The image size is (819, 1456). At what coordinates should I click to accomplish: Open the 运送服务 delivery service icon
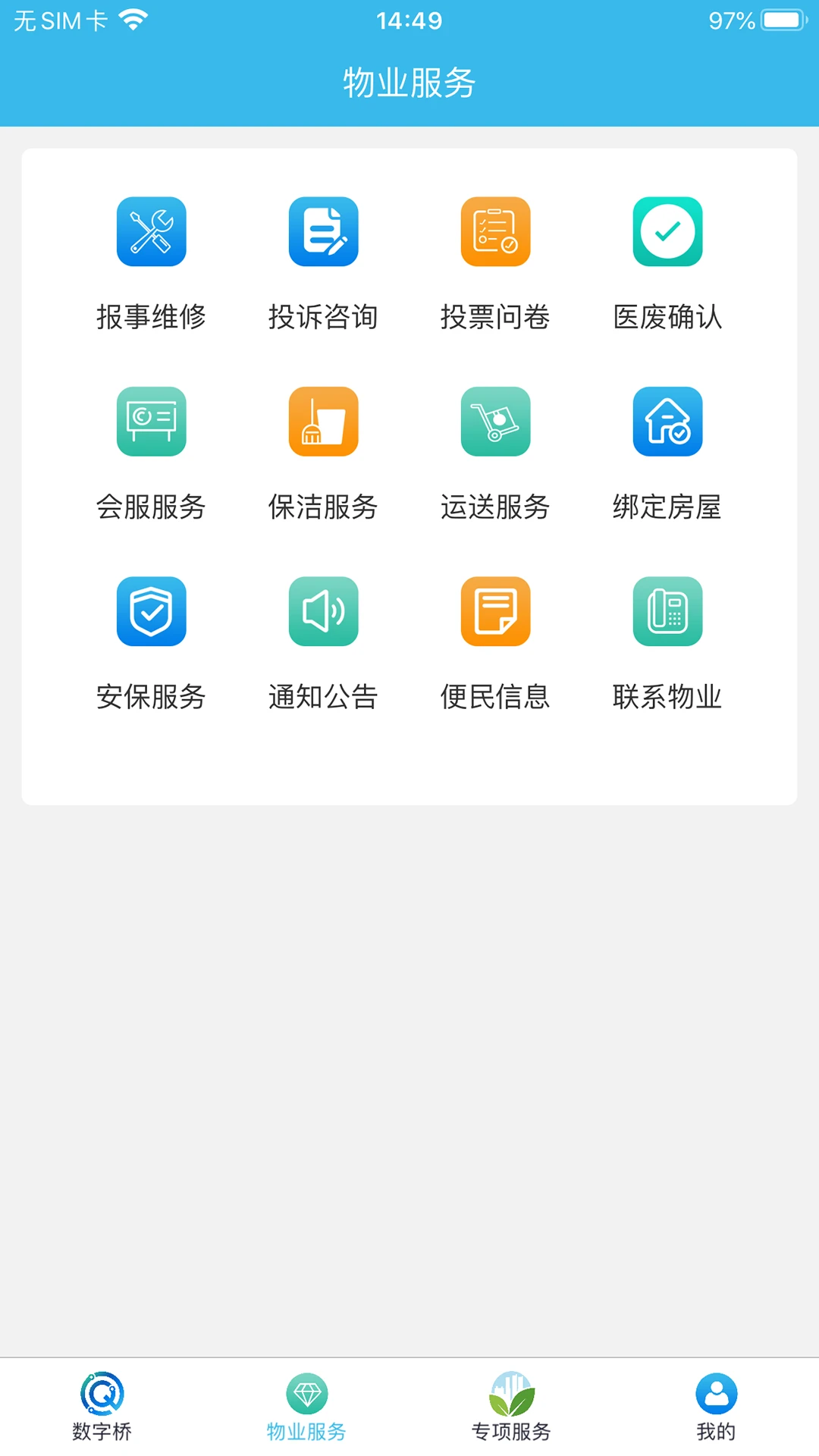point(495,422)
